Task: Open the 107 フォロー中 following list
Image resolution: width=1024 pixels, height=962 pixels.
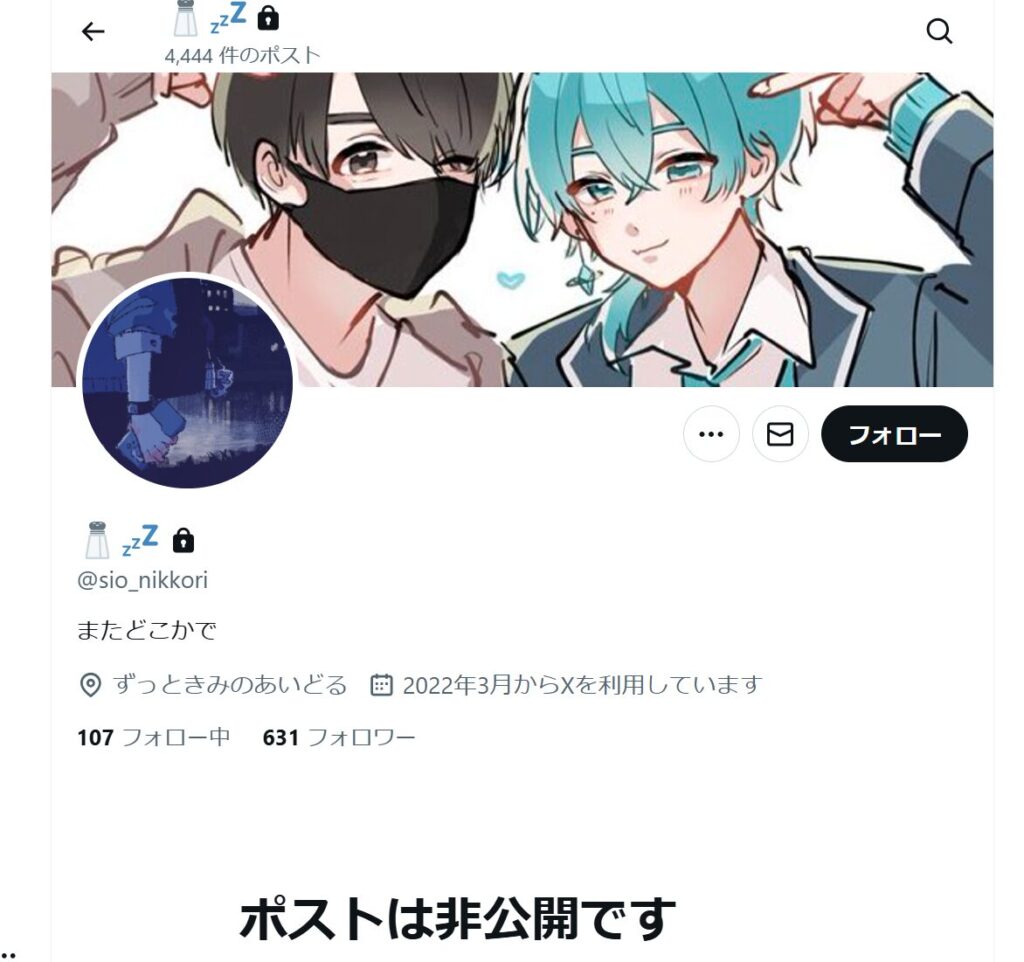Action: click(153, 738)
